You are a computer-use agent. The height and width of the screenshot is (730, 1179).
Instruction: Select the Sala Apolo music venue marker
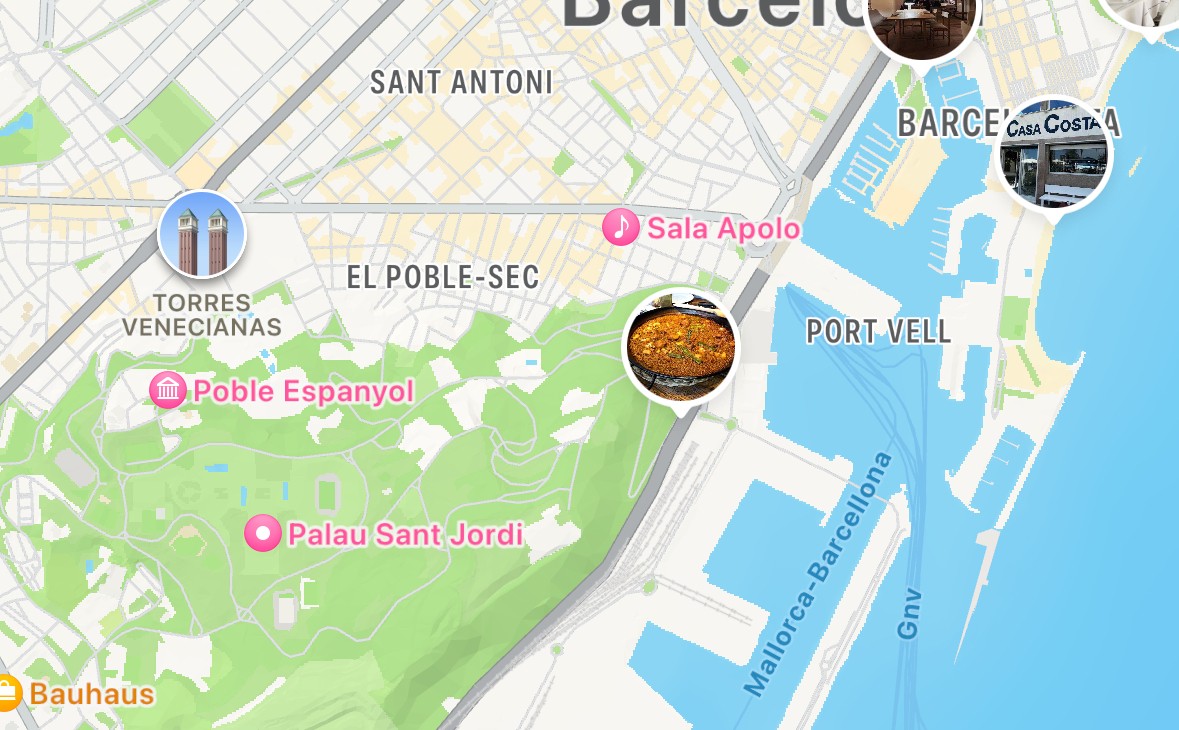click(x=621, y=227)
